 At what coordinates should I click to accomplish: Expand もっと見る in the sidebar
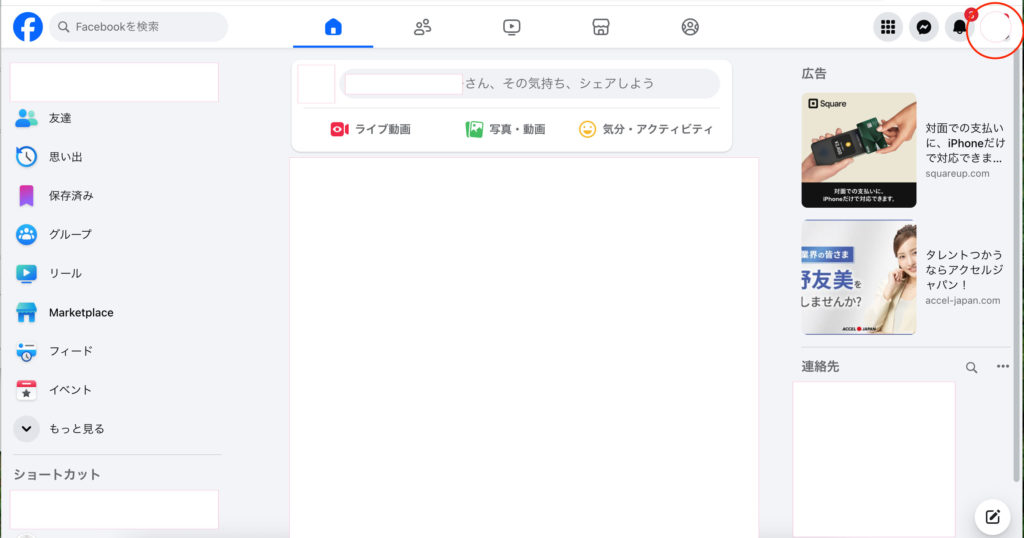click(76, 429)
